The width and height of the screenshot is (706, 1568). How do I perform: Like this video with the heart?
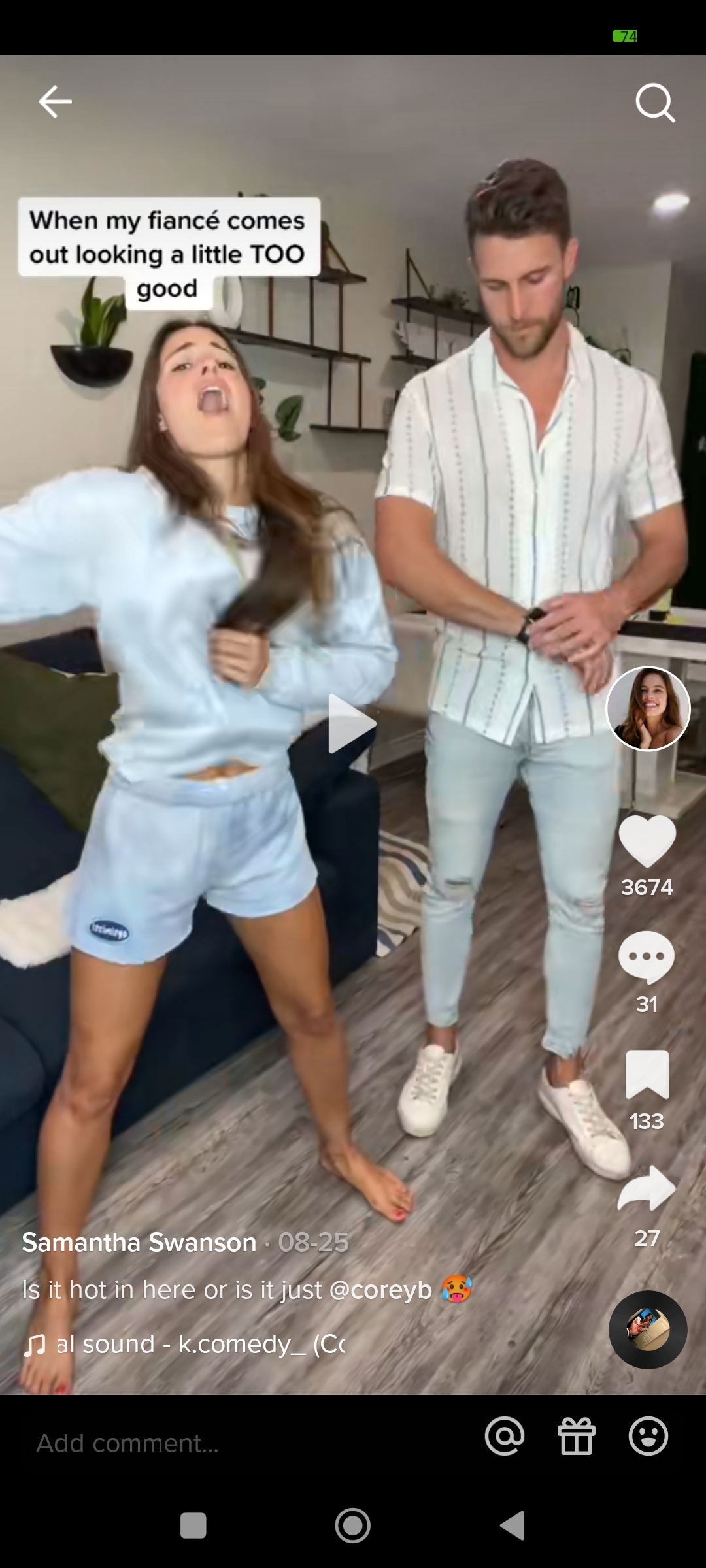(x=647, y=841)
